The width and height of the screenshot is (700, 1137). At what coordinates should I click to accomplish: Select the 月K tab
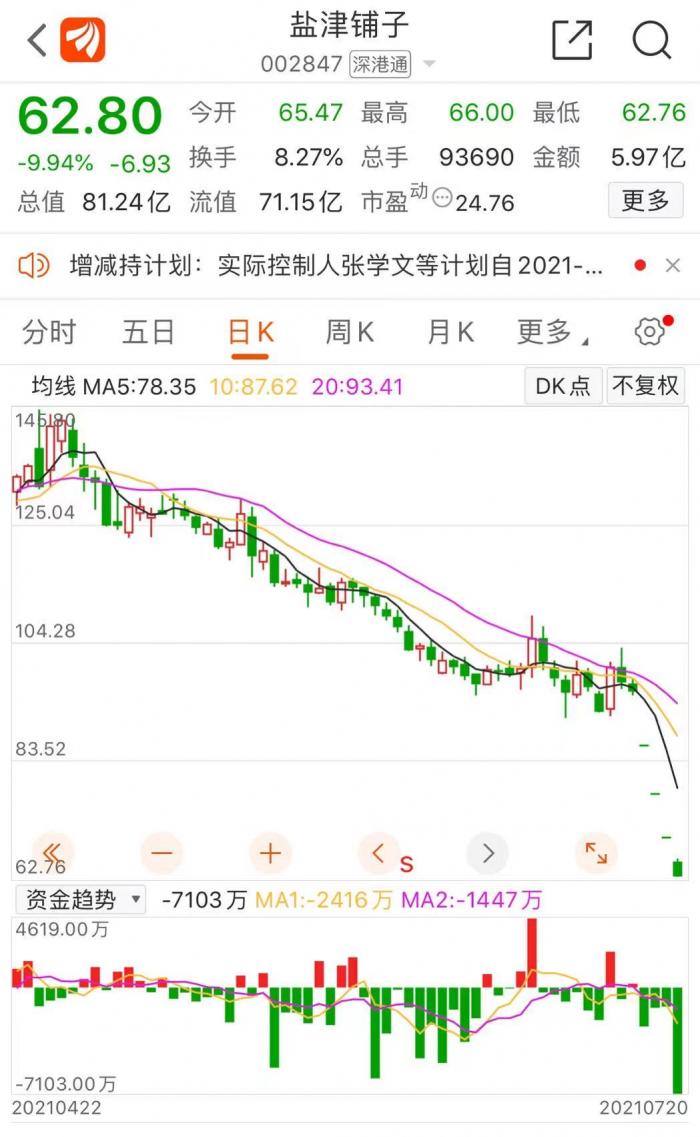tap(450, 332)
